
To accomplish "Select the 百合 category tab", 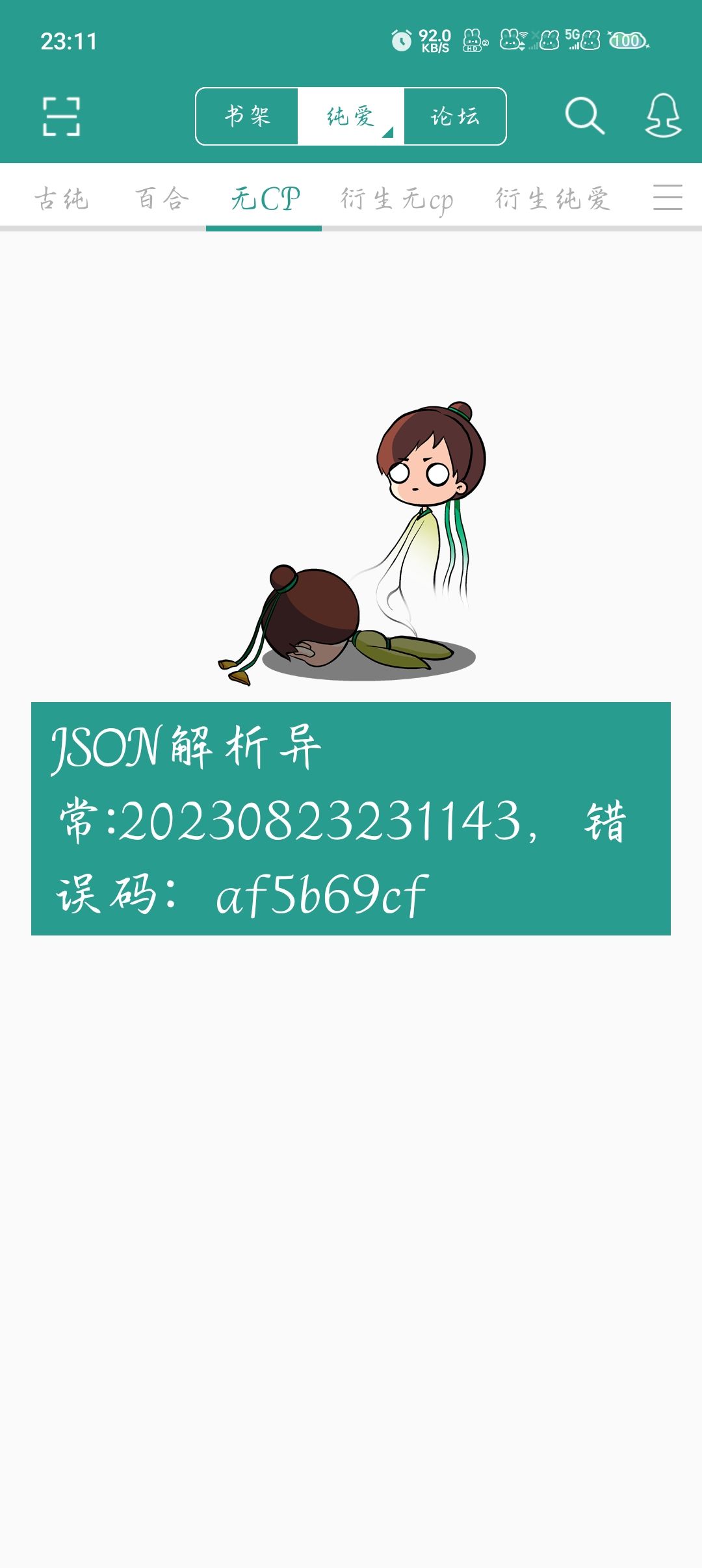I will tap(162, 198).
